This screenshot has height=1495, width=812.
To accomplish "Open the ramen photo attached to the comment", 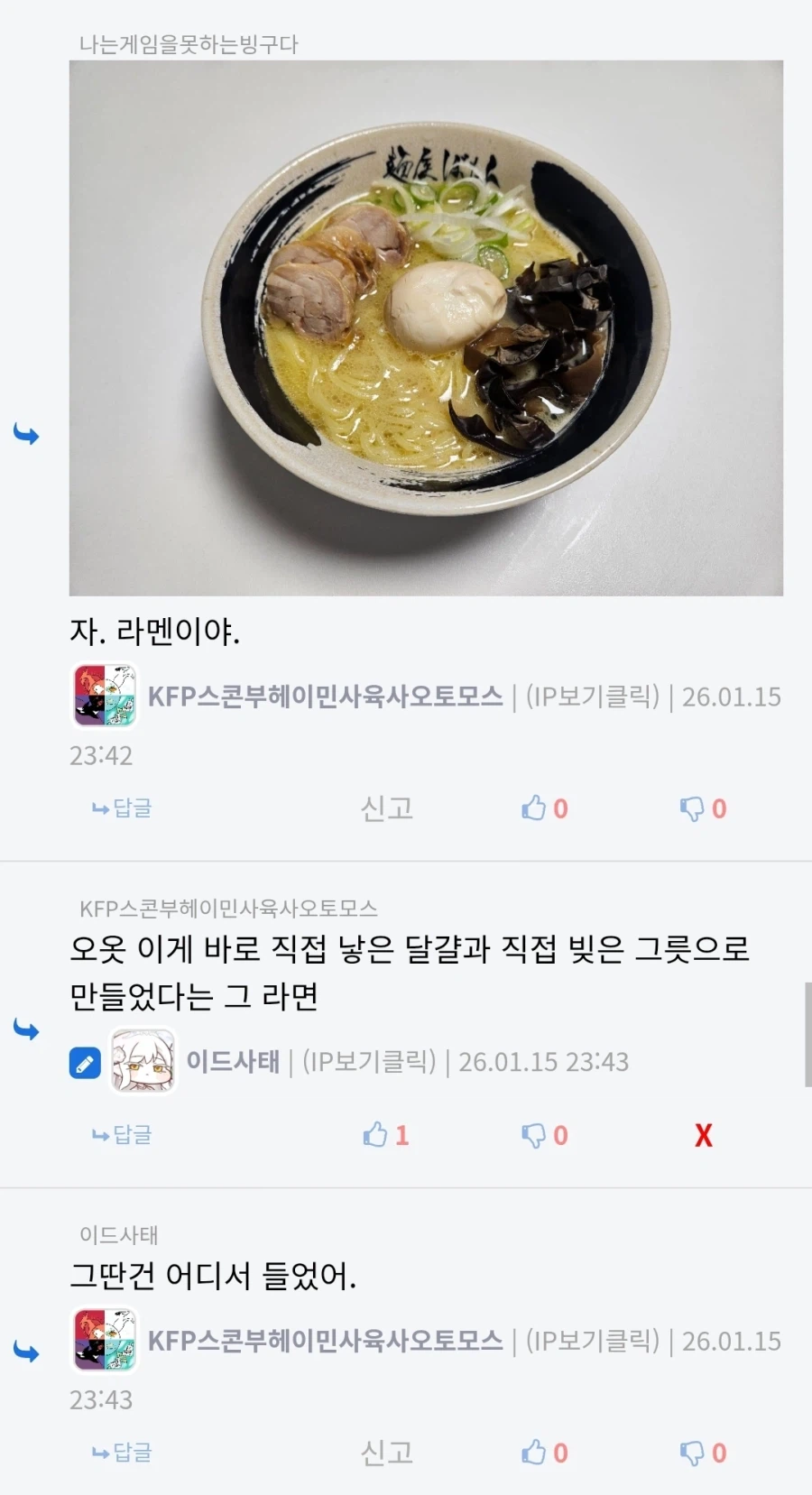I will (x=424, y=325).
